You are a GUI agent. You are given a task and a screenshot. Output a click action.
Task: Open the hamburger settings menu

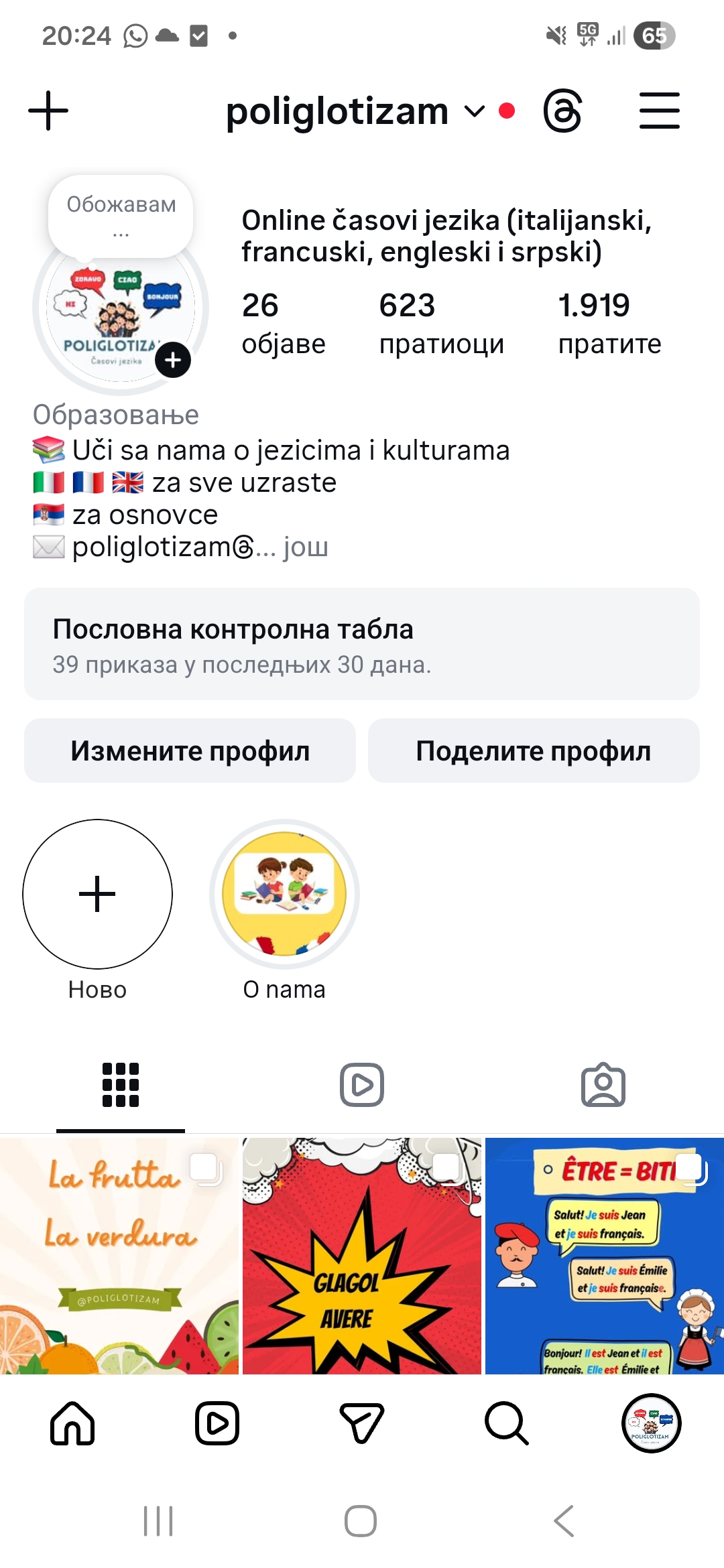(659, 111)
